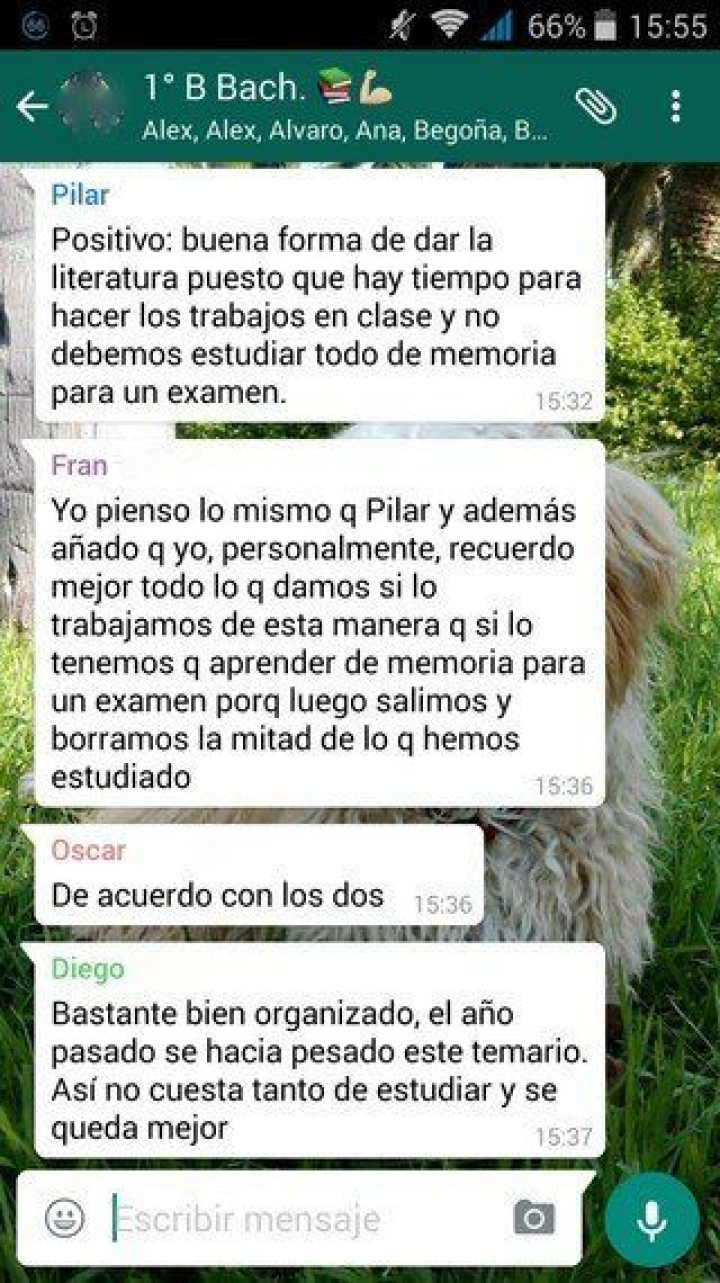Tap the Escribir mensaje text field
The image size is (720, 1283).
(x=300, y=1219)
